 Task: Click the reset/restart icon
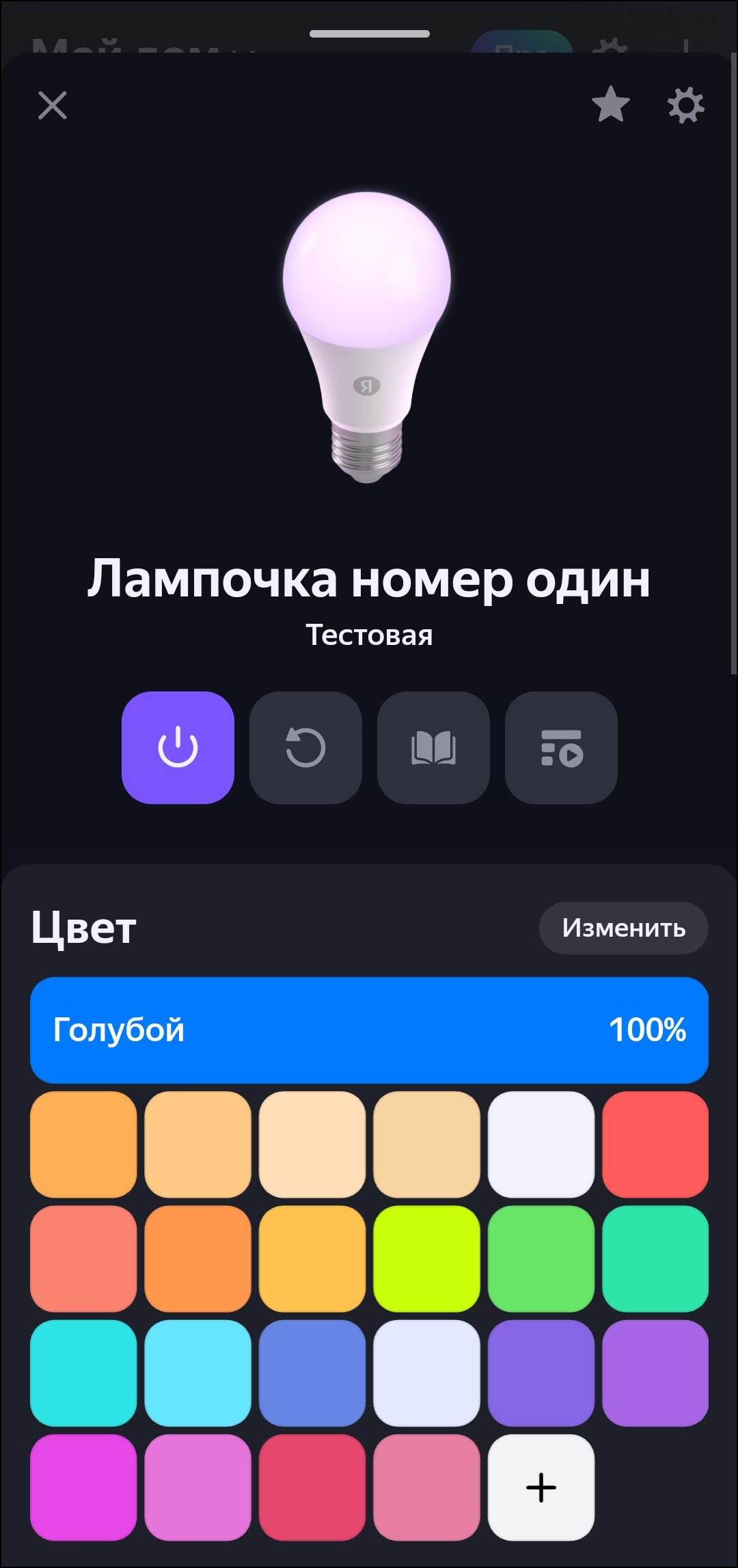(x=305, y=749)
